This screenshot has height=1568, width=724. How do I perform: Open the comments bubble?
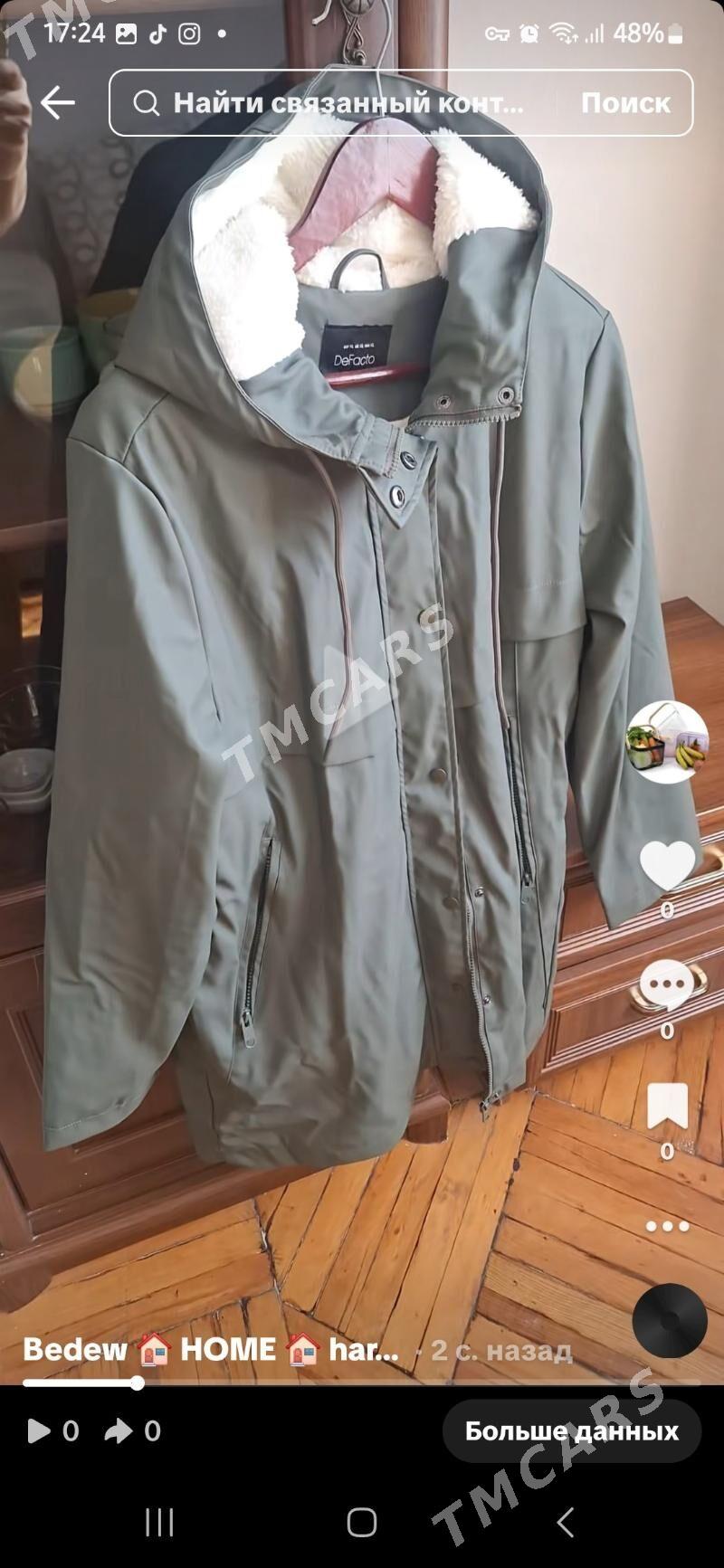coord(667,985)
